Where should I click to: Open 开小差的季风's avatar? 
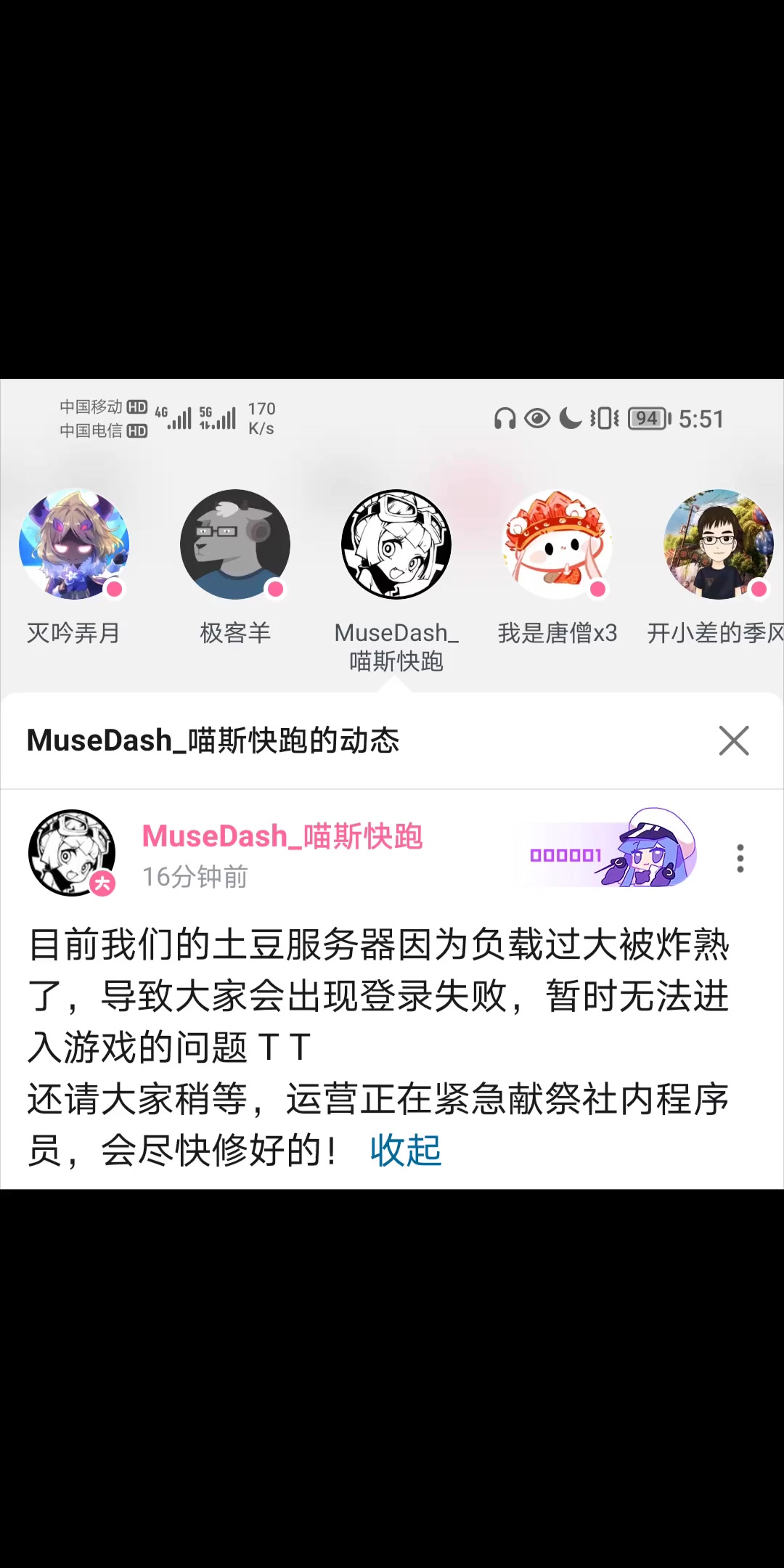coord(719,544)
